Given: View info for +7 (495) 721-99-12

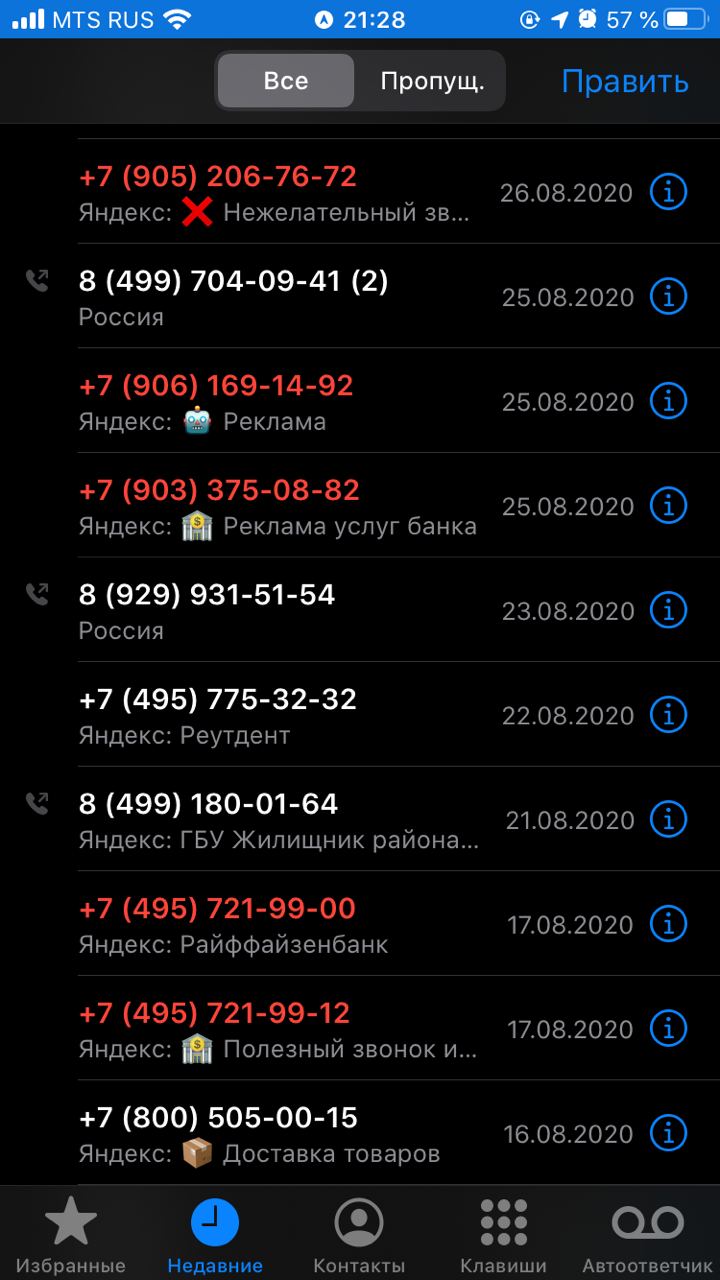Looking at the screenshot, I should pos(669,1029).
